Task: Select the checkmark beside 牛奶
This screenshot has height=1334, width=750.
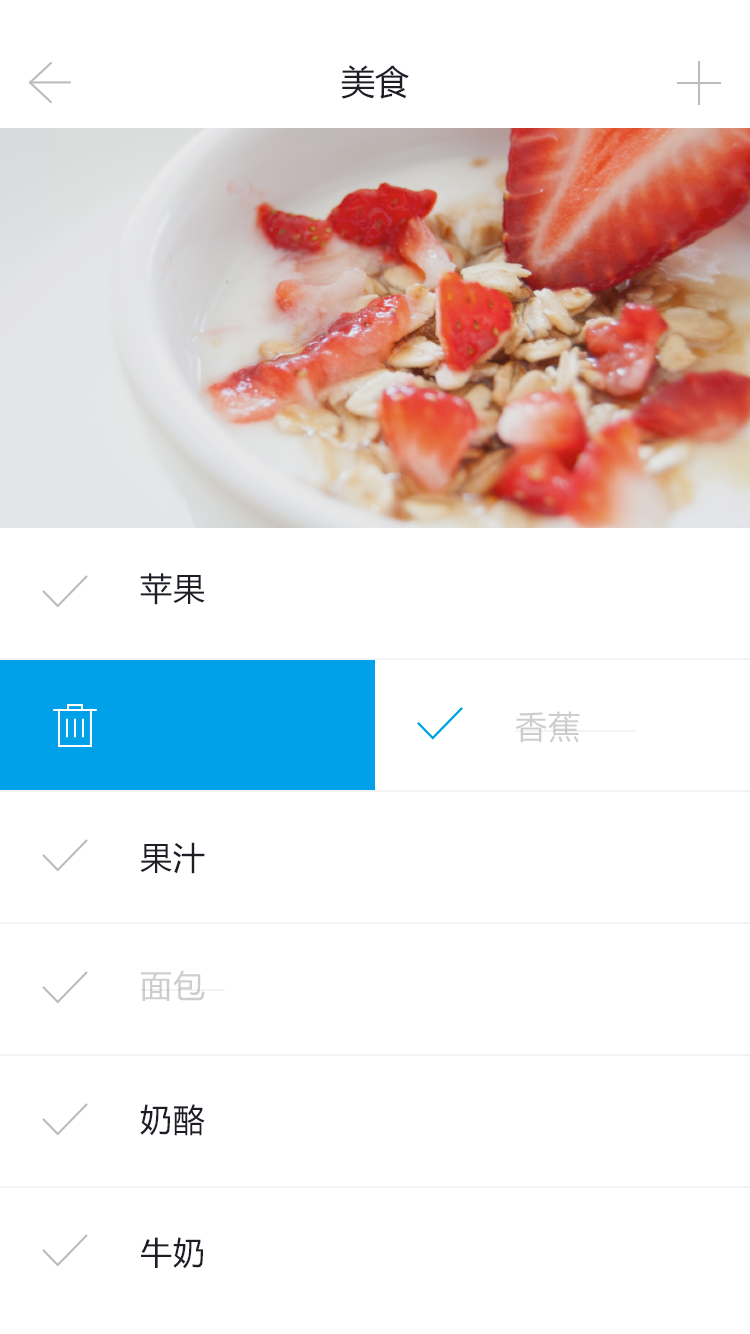Action: click(x=65, y=1251)
